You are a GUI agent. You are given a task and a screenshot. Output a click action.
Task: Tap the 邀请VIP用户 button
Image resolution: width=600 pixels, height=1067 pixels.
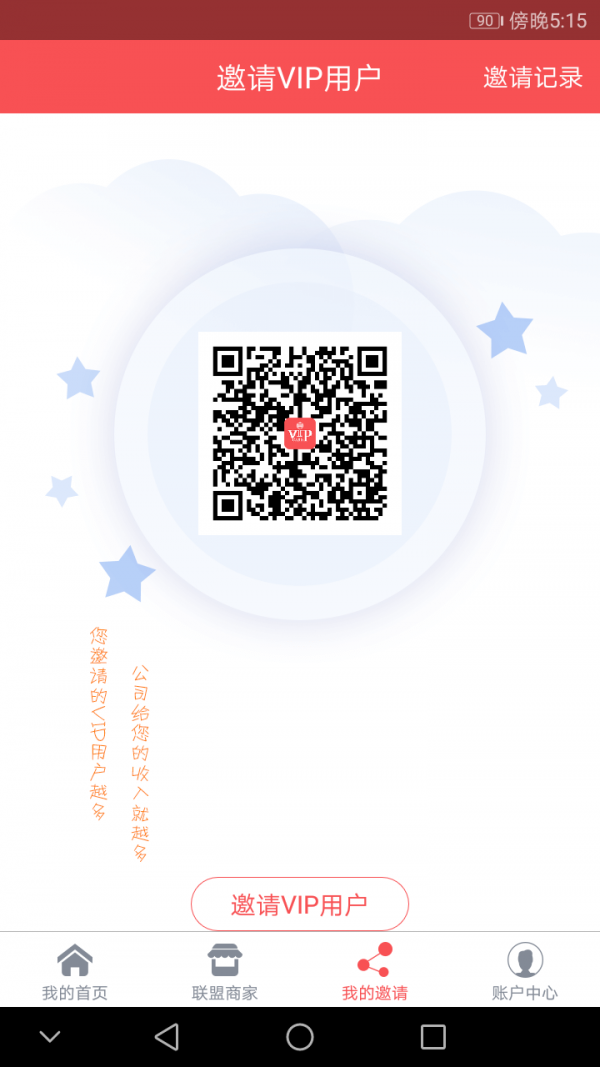[300, 904]
